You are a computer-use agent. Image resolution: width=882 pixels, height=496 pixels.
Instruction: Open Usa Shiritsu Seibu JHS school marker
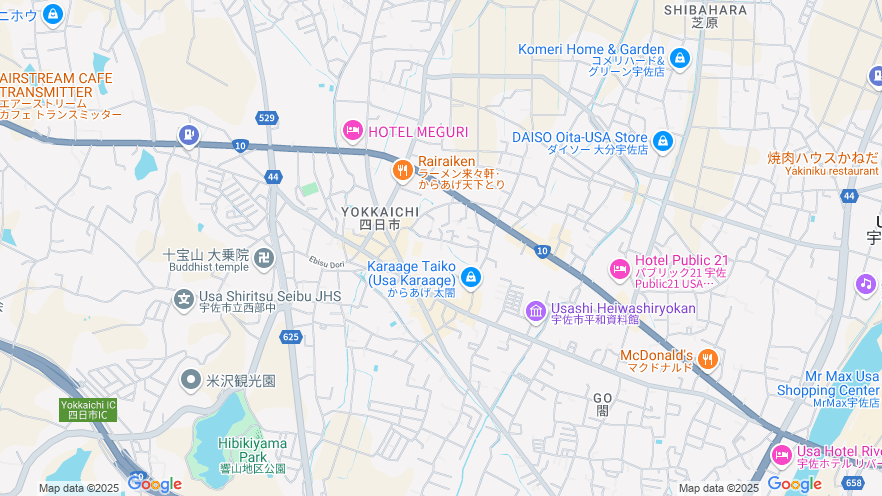184,299
